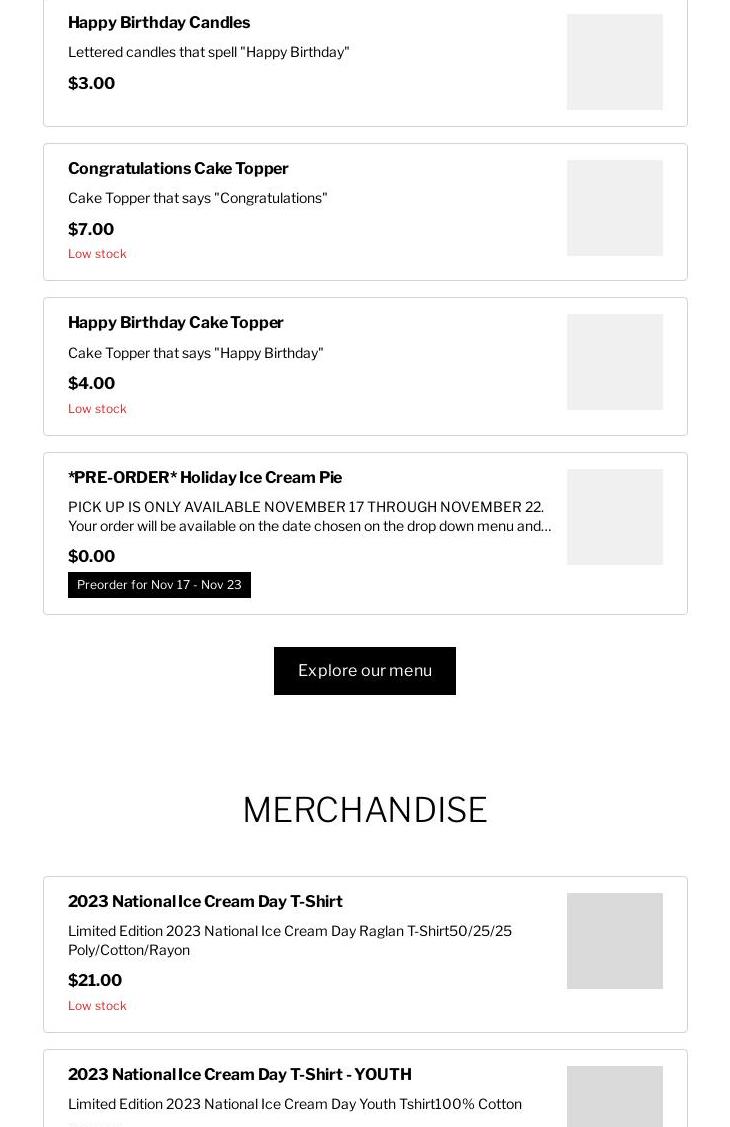View the Happy Birthday Cake Topper product
The width and height of the screenshot is (730, 1127).
pyautogui.click(x=365, y=367)
